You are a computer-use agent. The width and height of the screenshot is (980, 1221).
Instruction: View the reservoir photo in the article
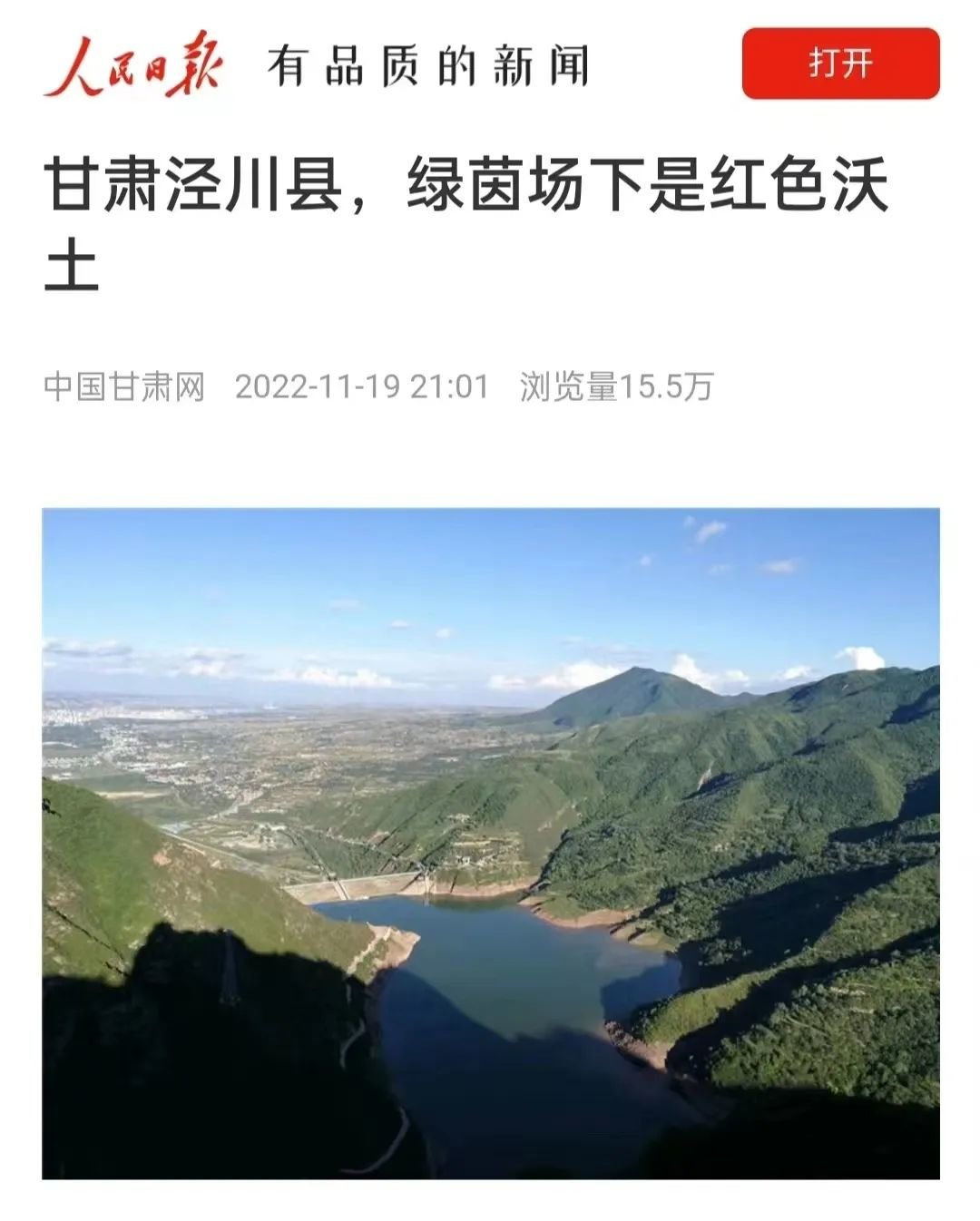click(490, 844)
